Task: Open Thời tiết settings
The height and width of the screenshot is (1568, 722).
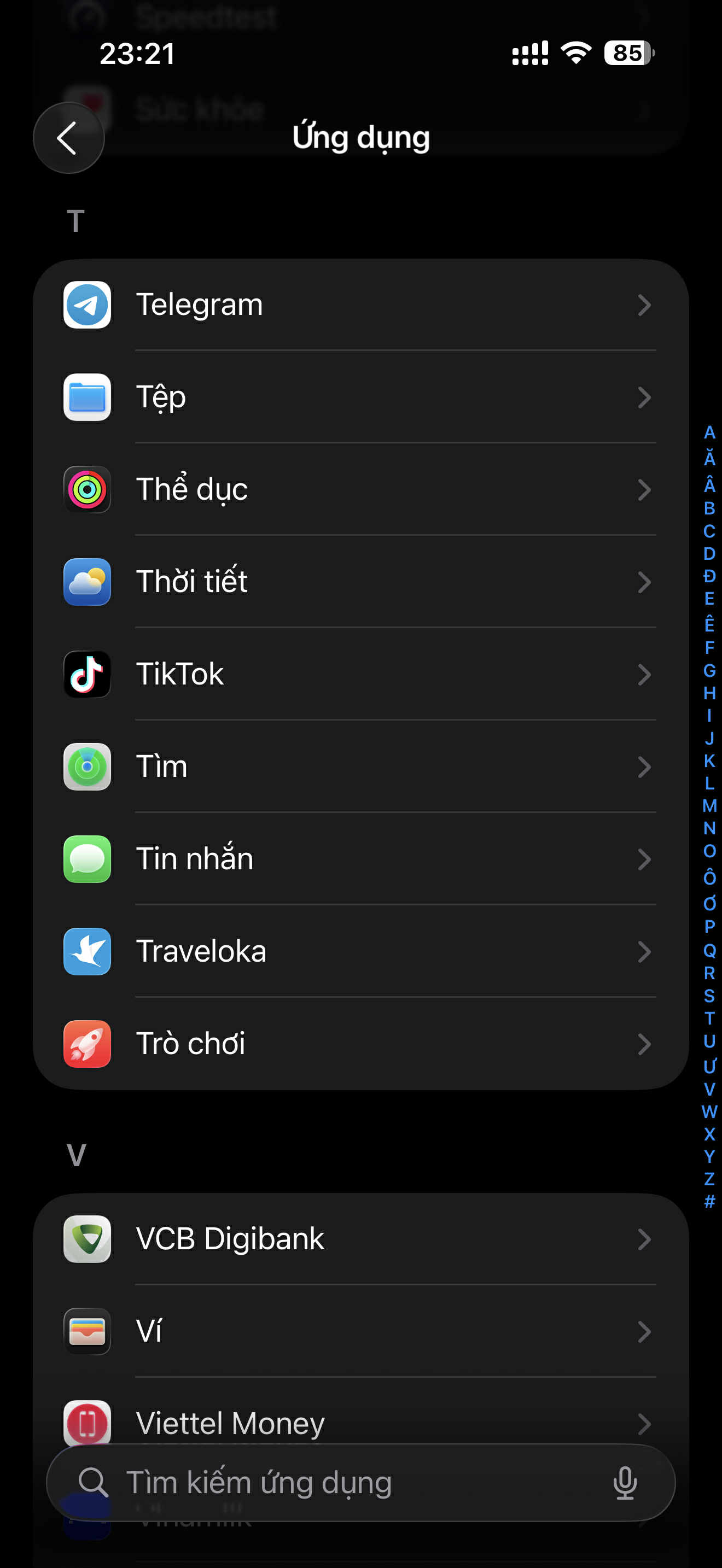Action: click(360, 582)
